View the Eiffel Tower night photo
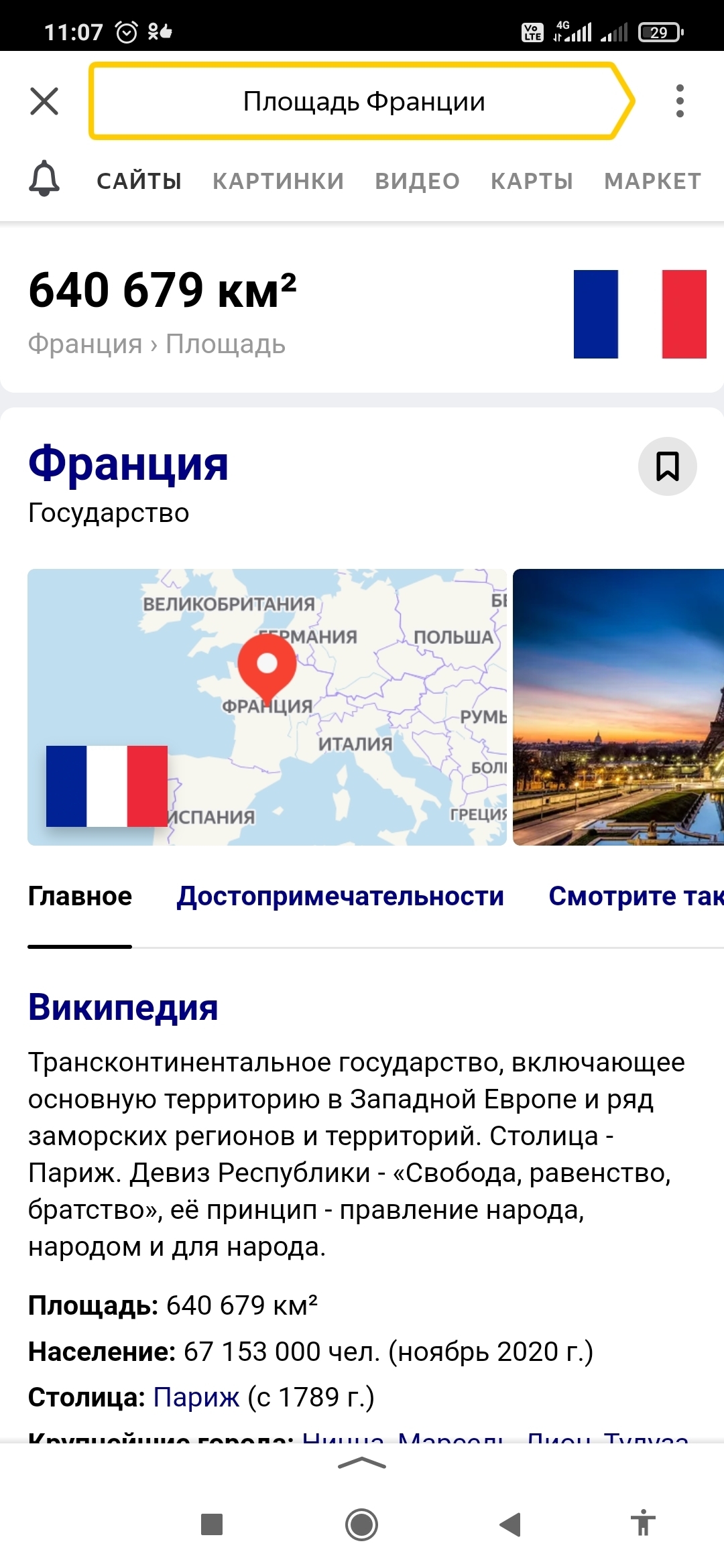 click(618, 707)
